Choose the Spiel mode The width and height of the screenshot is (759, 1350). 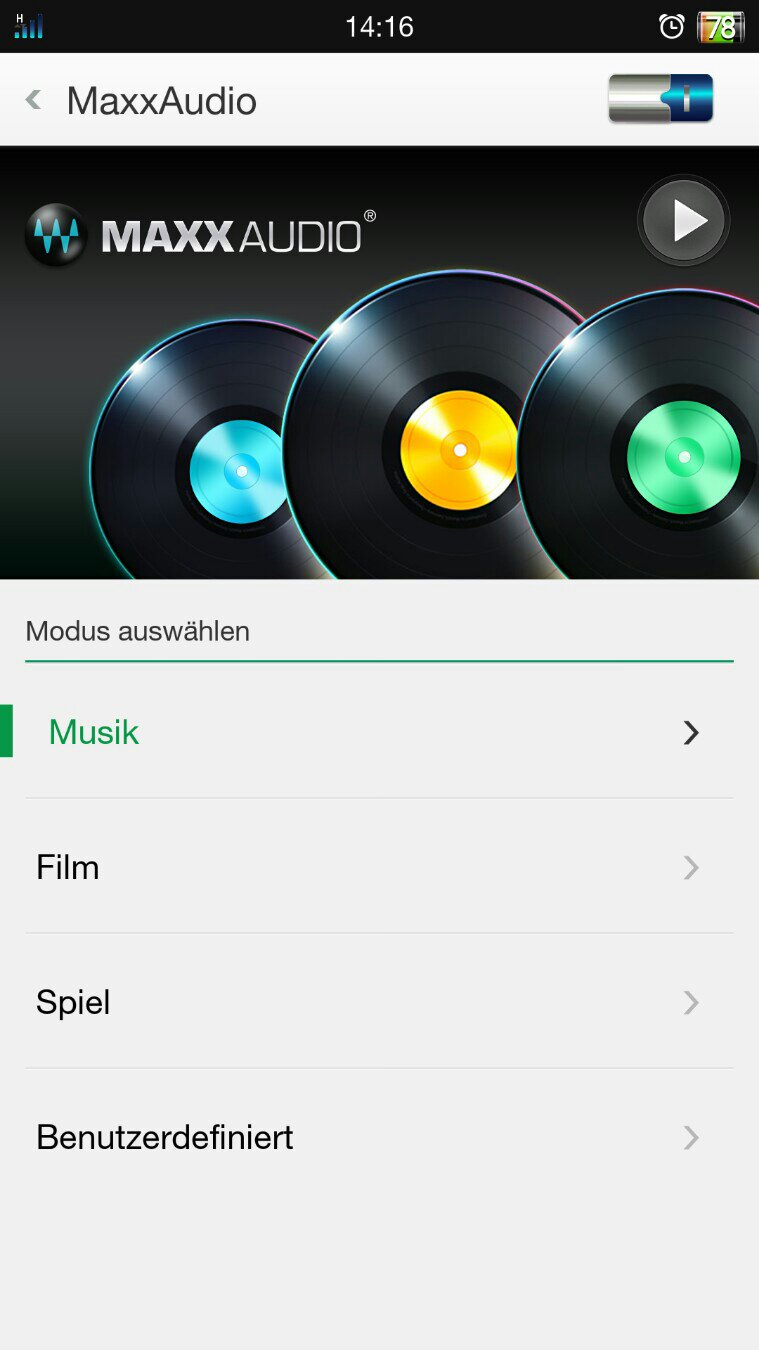point(379,1002)
